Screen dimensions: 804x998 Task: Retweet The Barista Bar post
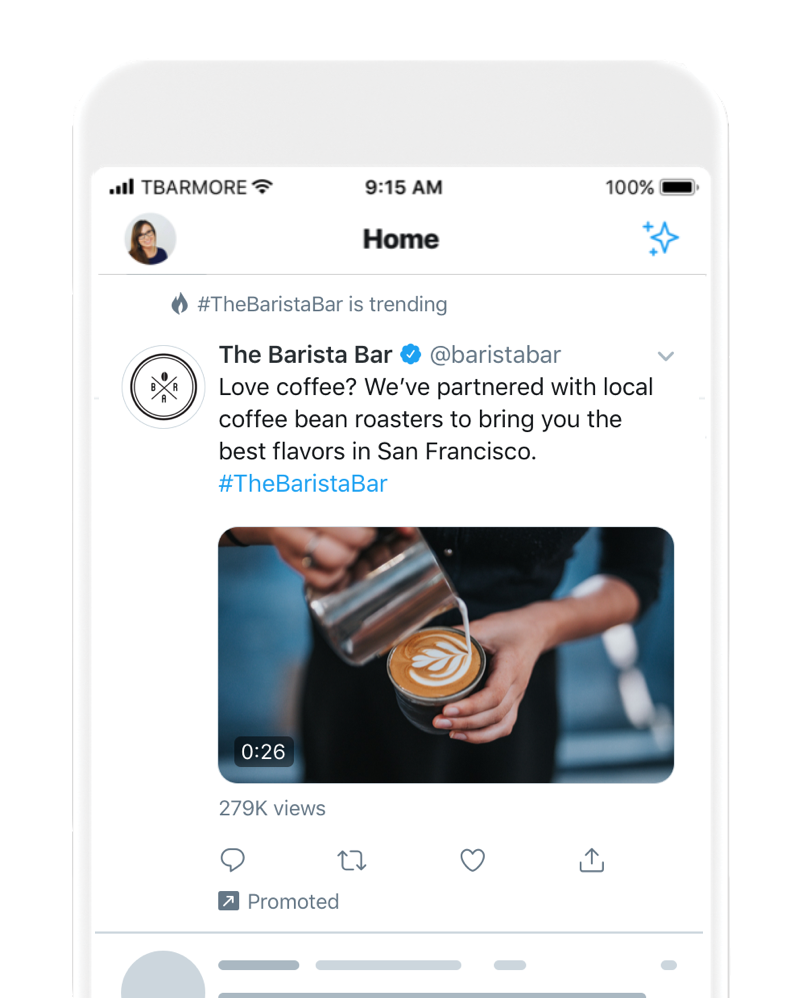[x=352, y=860]
